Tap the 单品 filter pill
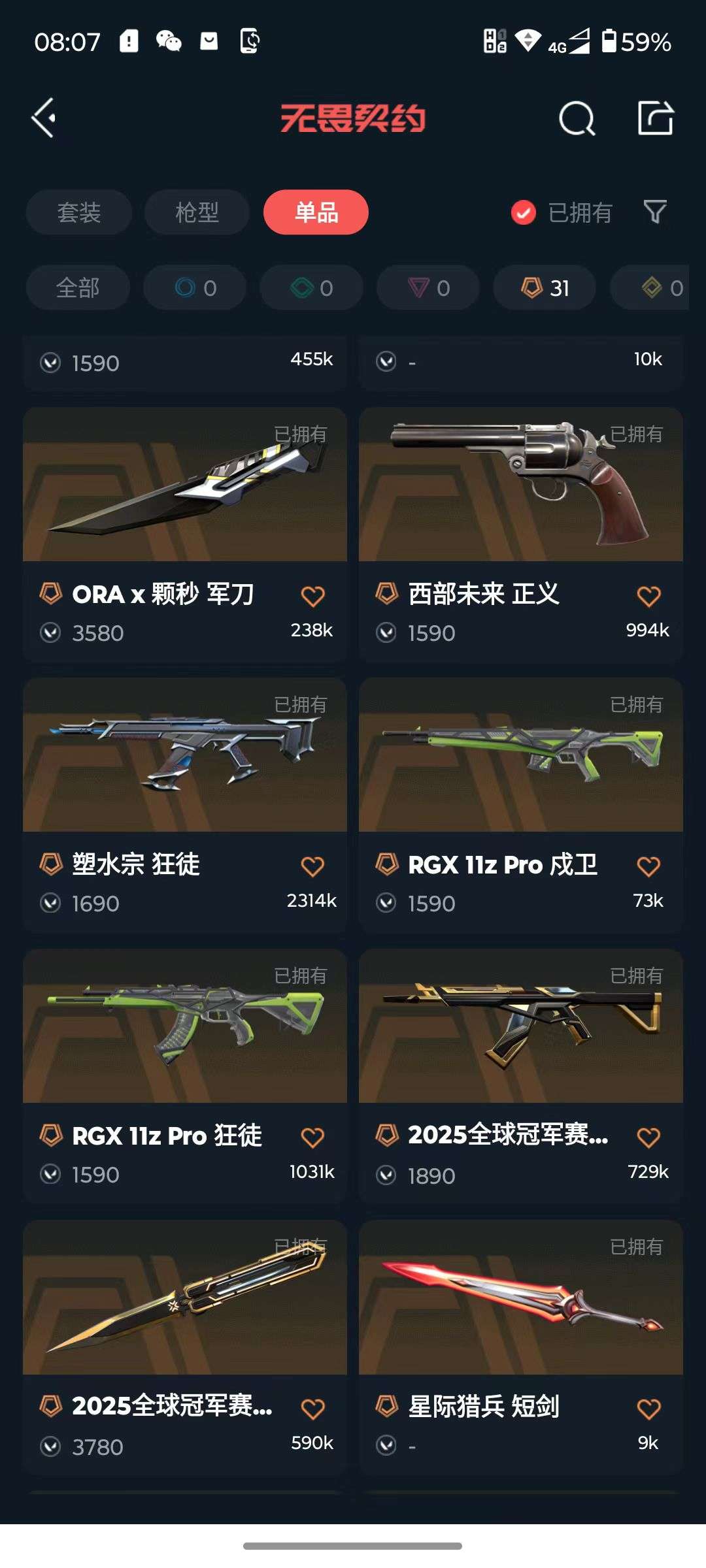Viewport: 706px width, 1568px height. pos(316,212)
